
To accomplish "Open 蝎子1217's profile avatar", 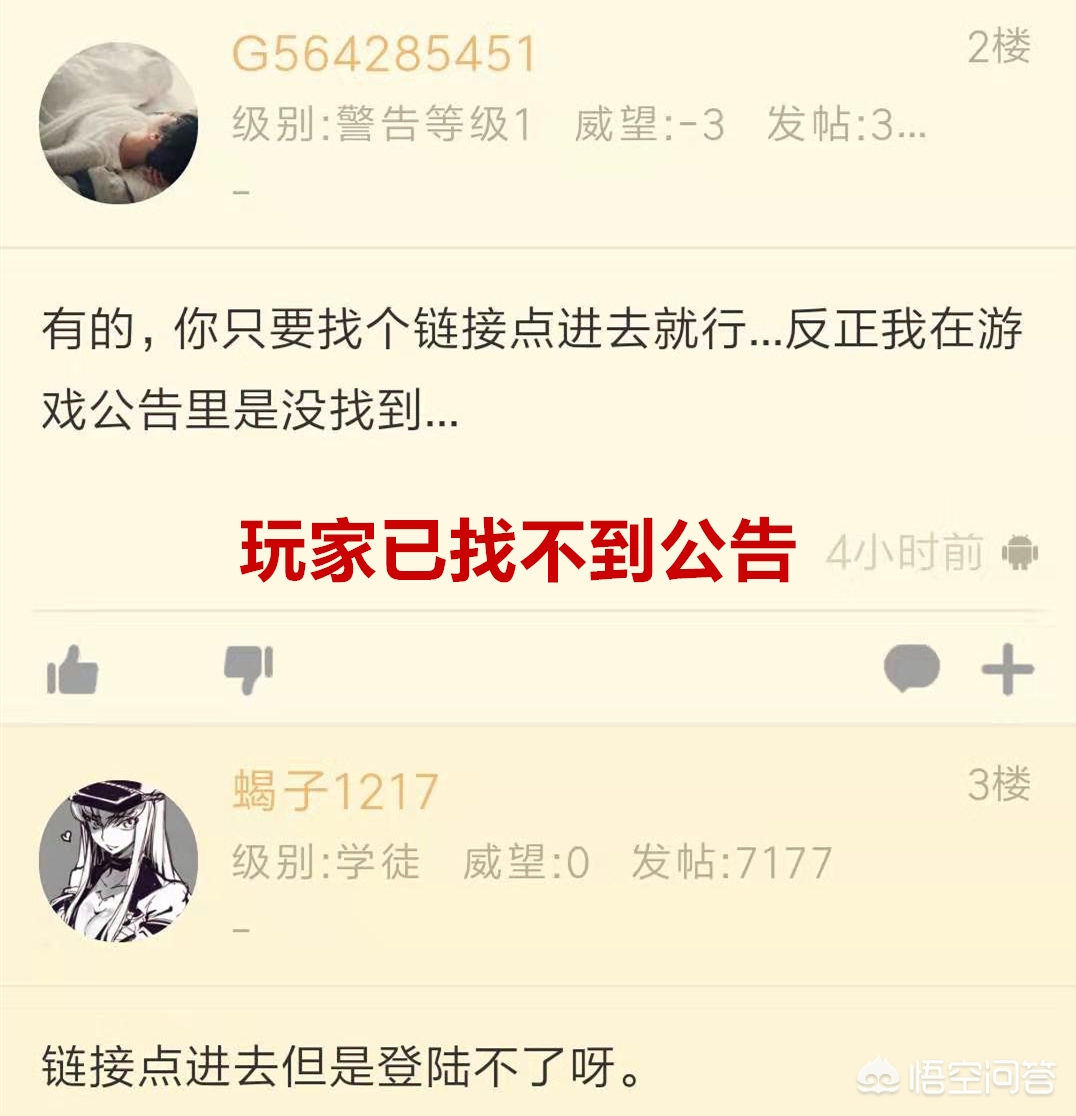I will [x=118, y=860].
